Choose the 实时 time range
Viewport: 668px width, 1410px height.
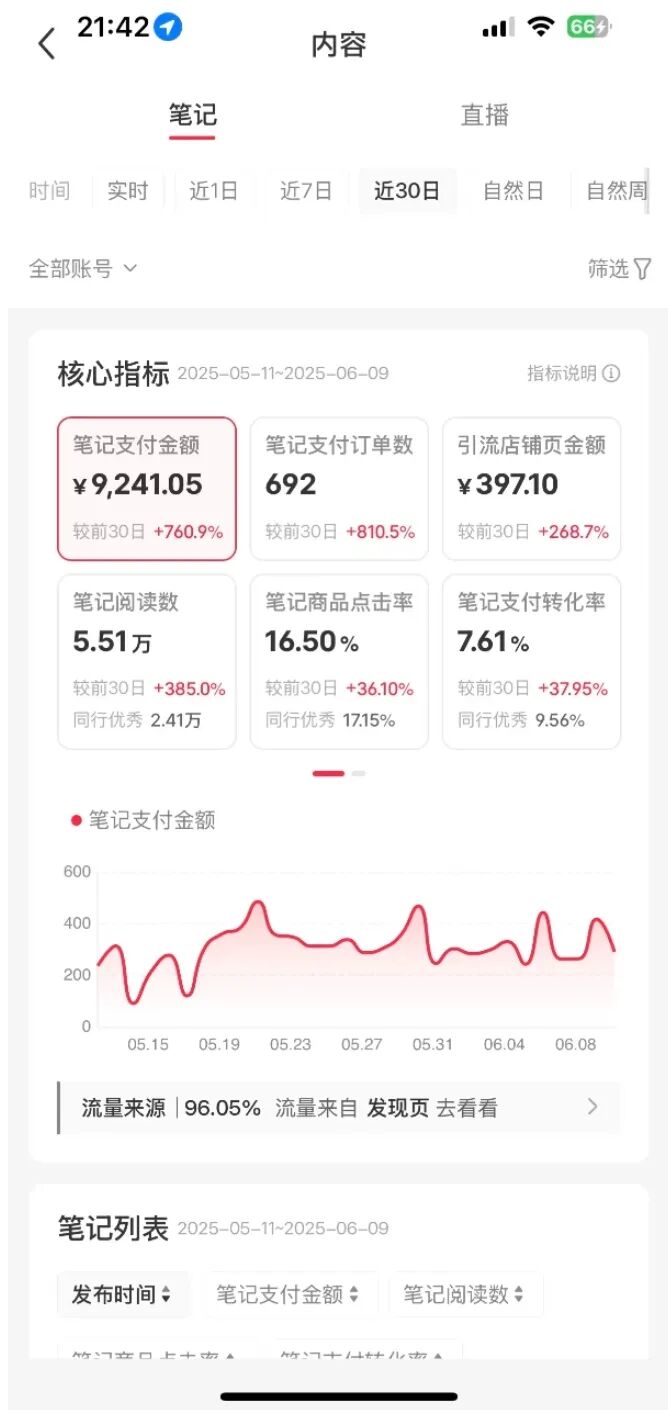point(128,190)
